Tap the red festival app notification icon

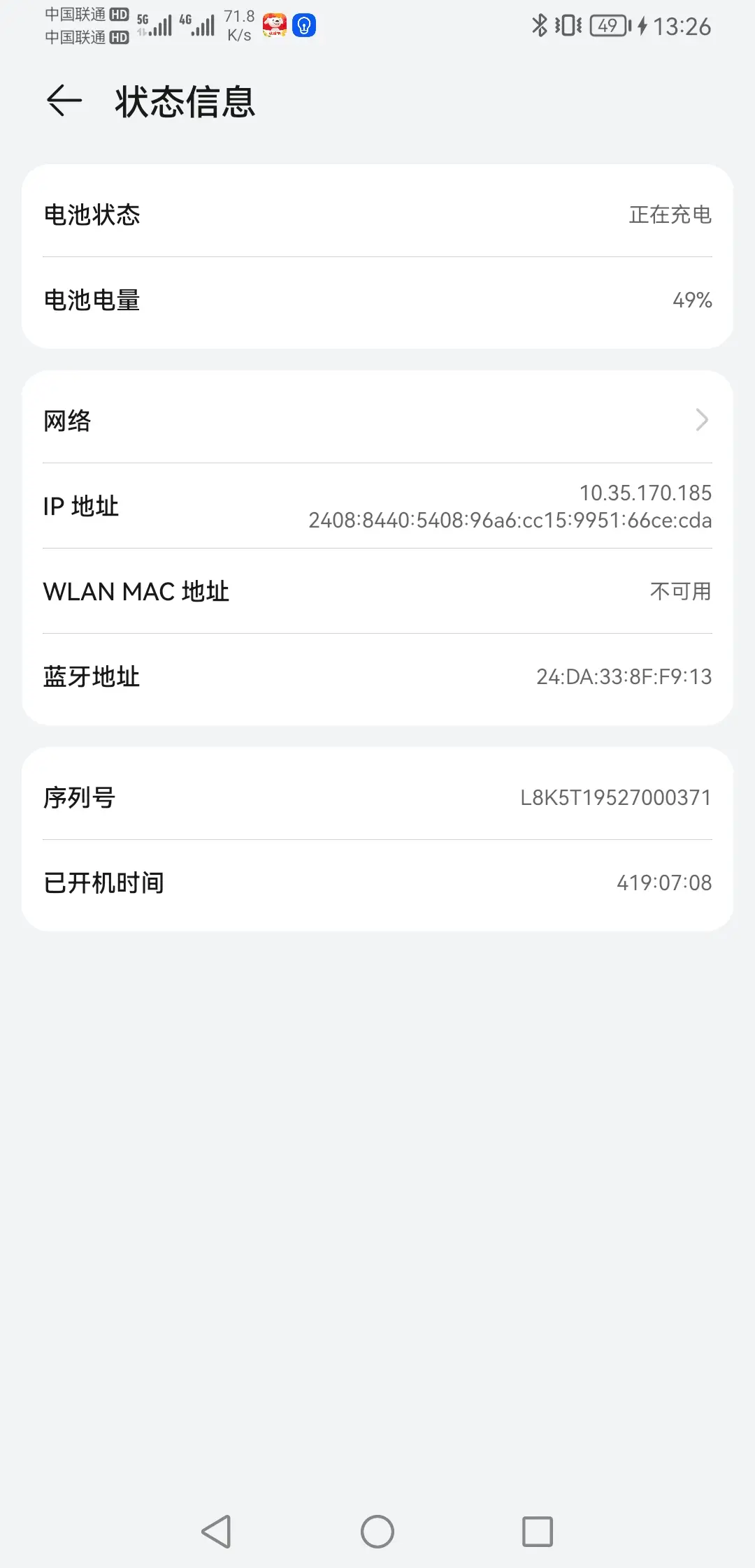pos(274,25)
